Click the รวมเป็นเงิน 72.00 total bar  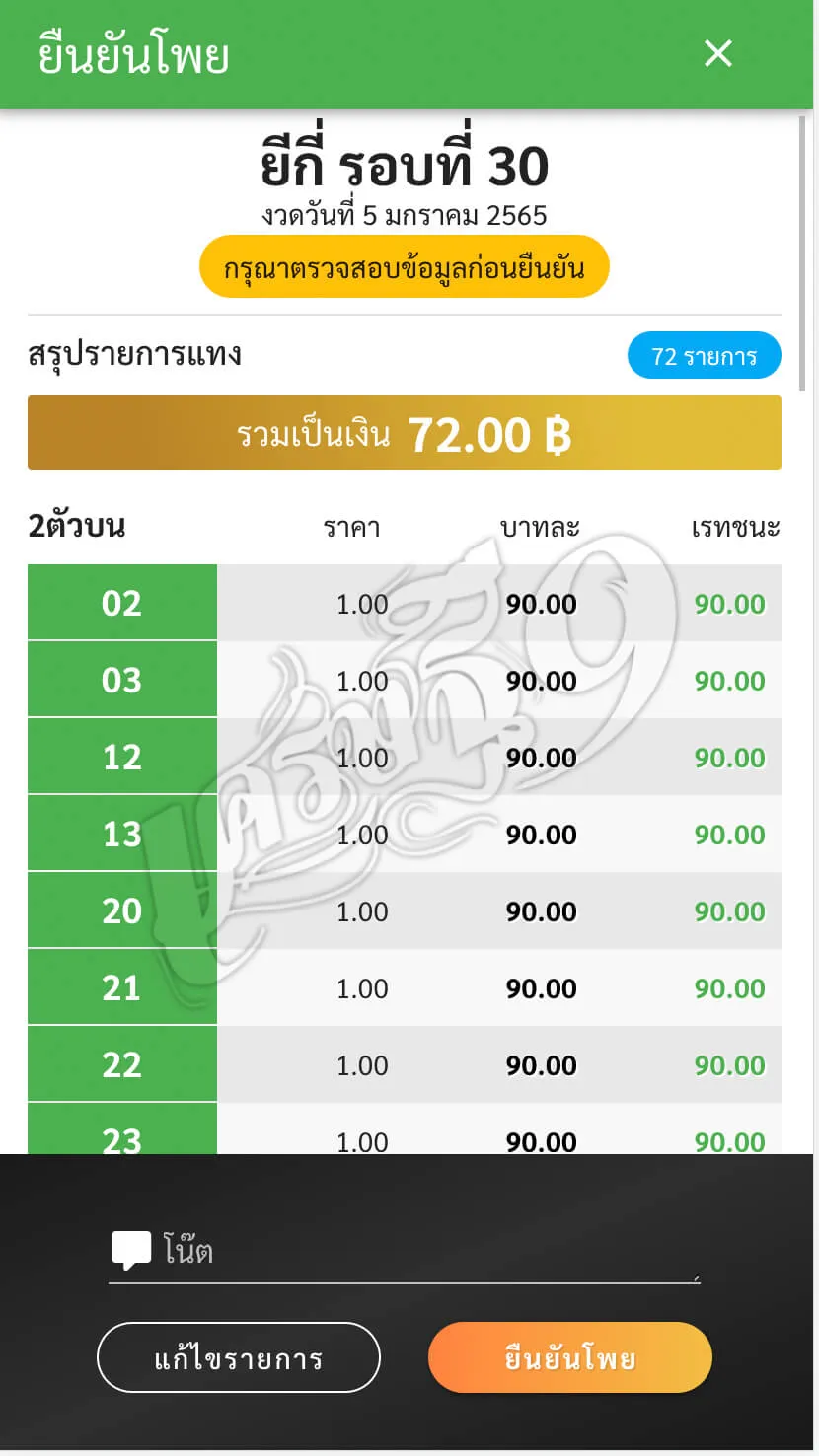[405, 432]
